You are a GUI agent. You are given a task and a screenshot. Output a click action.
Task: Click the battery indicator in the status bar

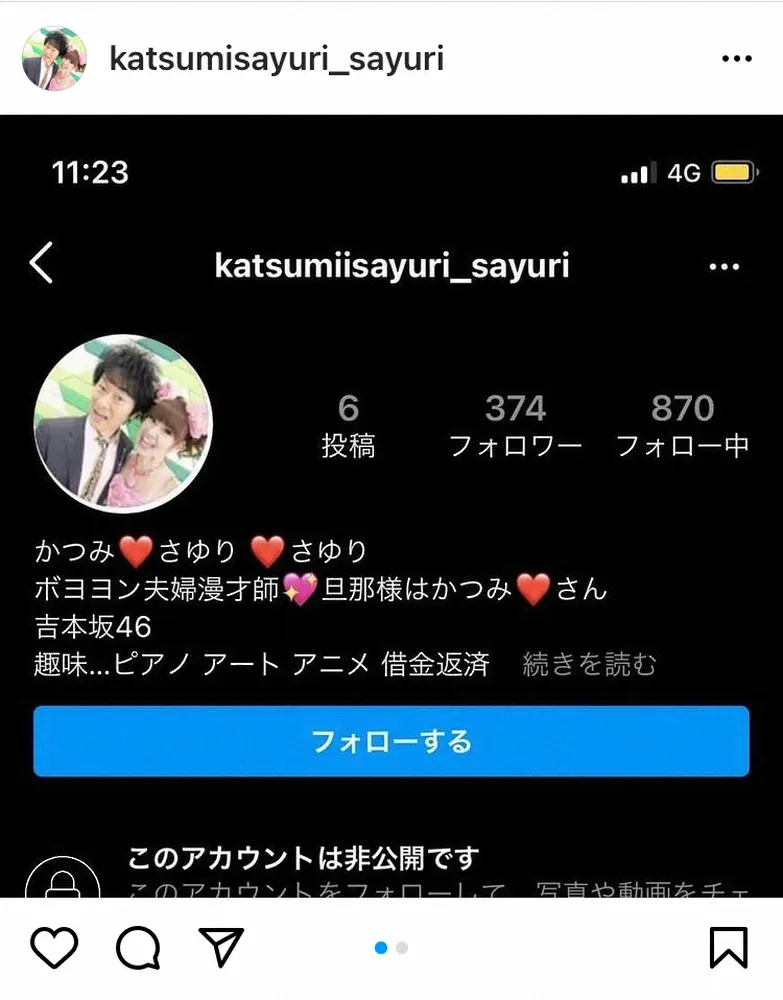[733, 171]
